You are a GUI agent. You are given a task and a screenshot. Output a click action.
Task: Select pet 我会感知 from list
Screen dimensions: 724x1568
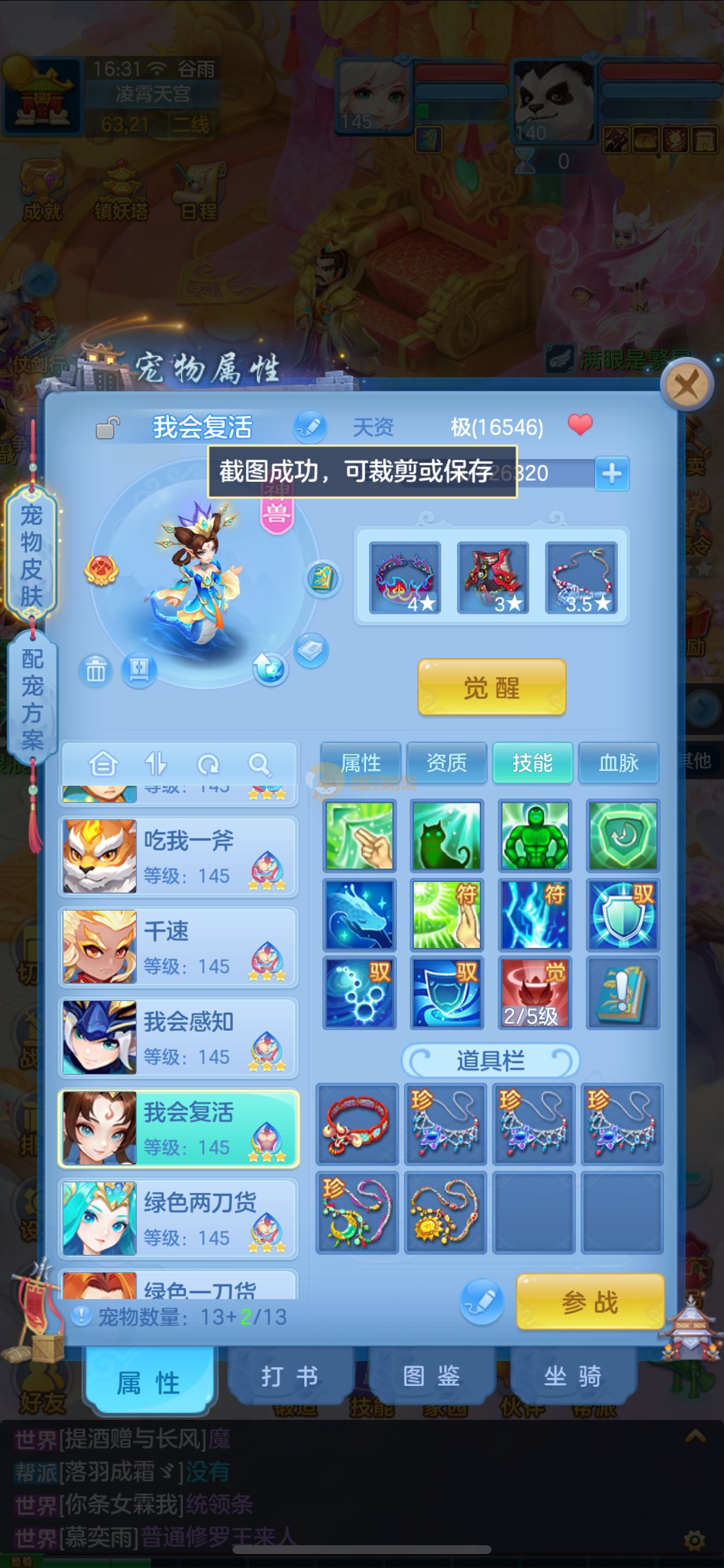coord(178,1037)
